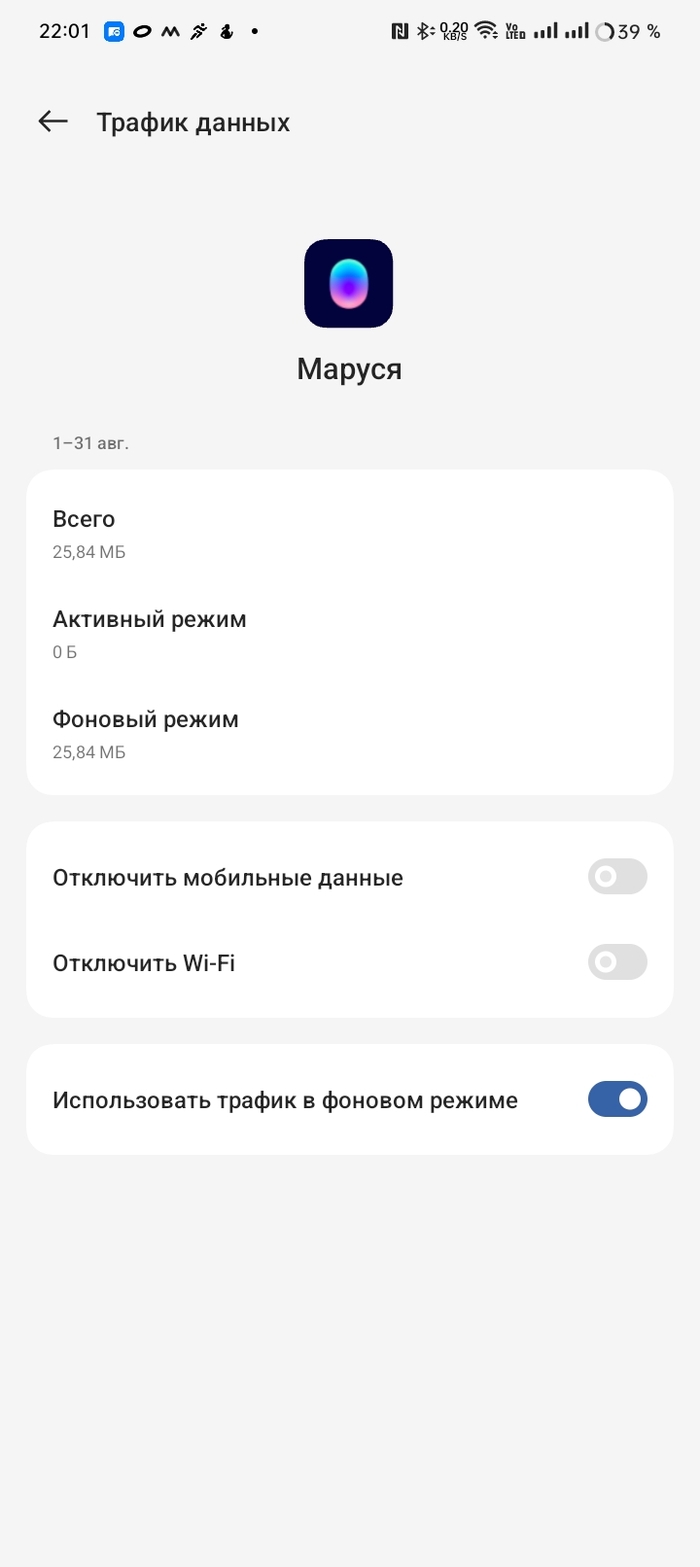
Task: Enable the Отключить Wi-Fi switch
Action: (x=617, y=962)
